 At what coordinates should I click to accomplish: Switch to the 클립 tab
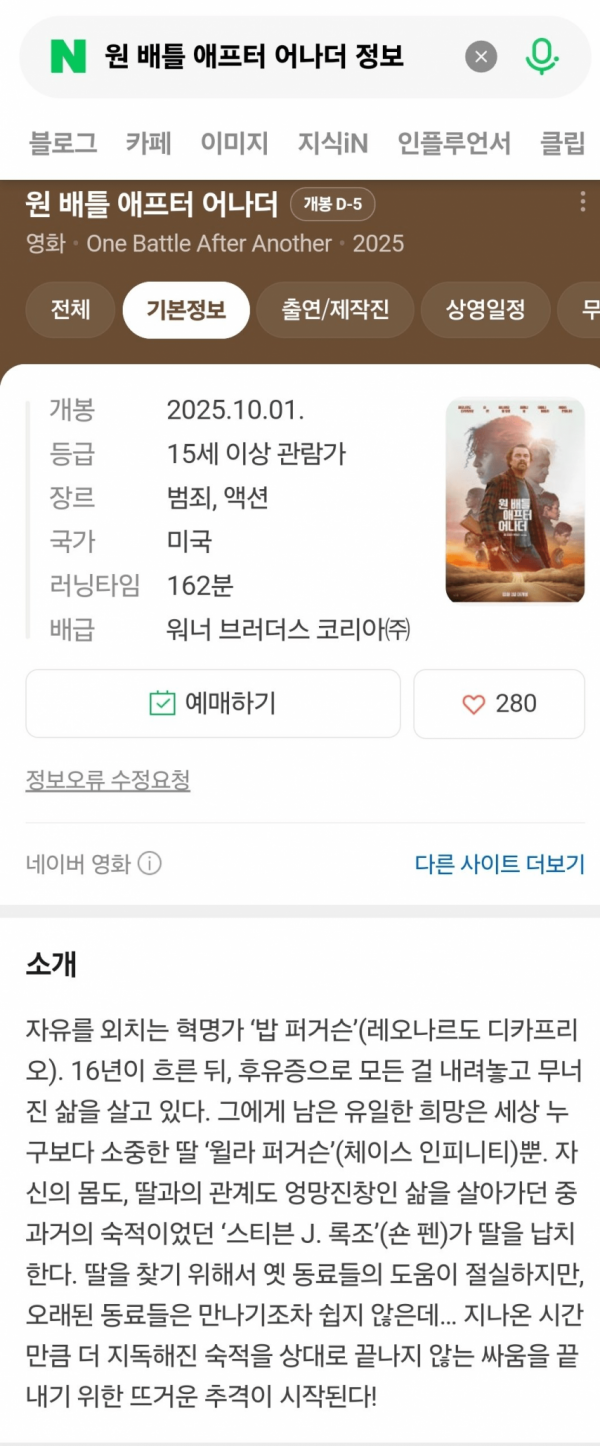(x=562, y=143)
